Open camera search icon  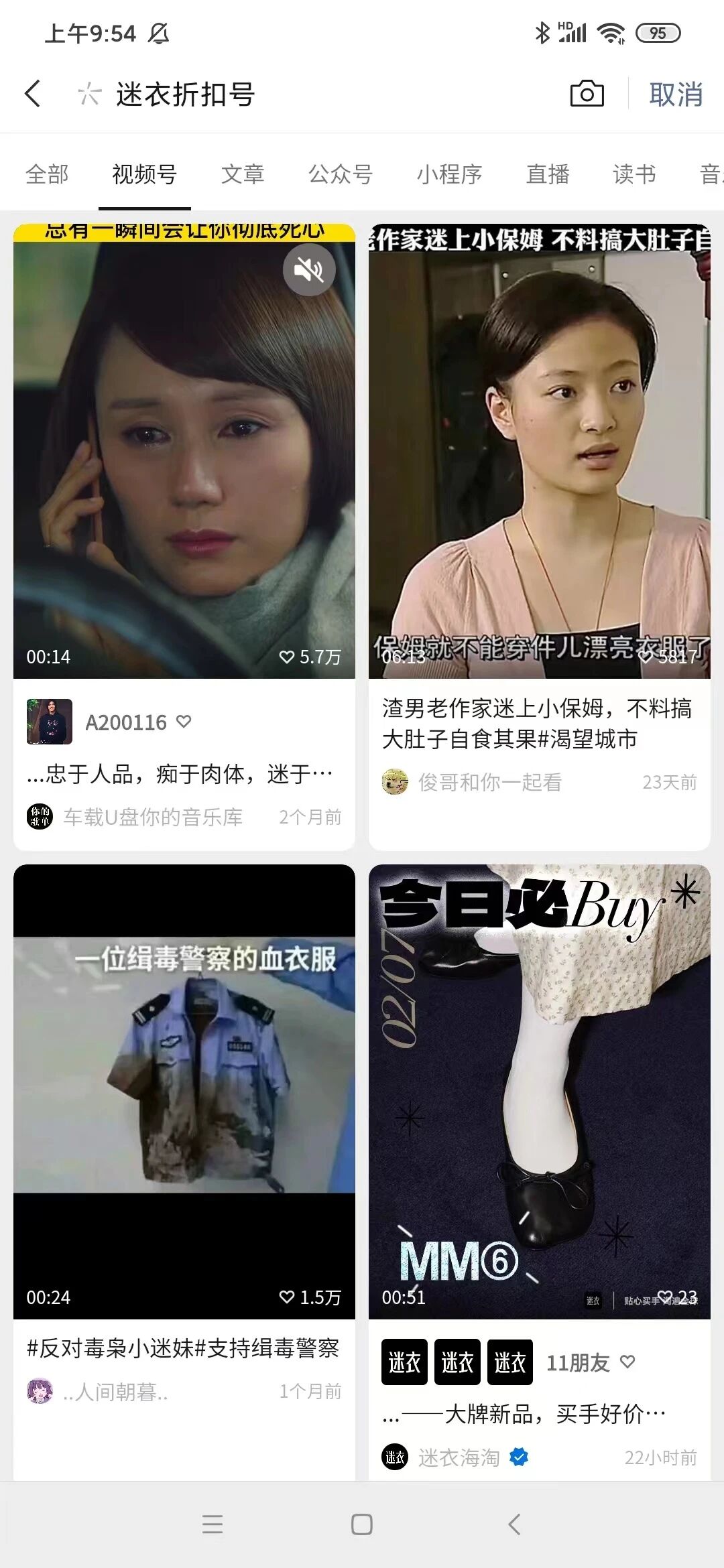point(587,94)
